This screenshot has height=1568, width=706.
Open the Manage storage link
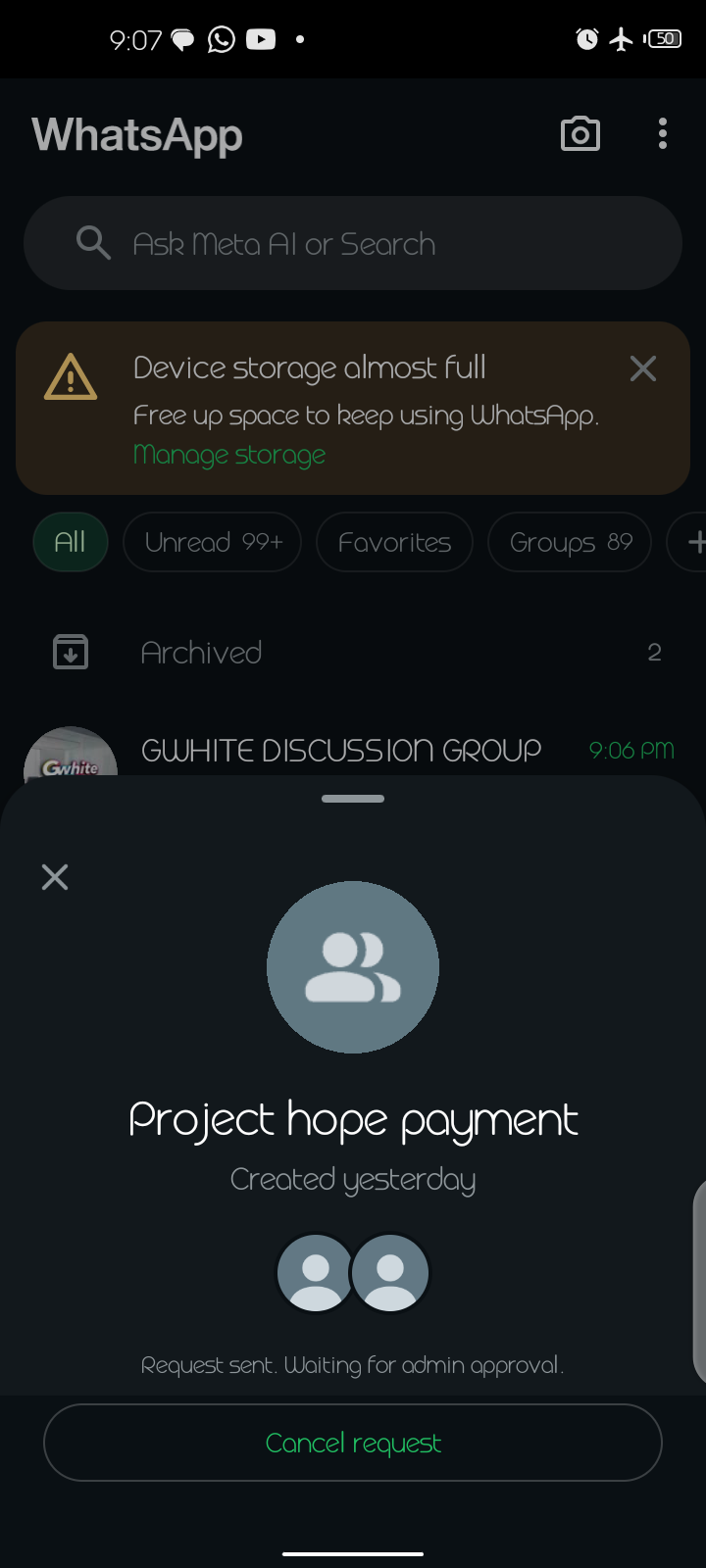click(229, 455)
